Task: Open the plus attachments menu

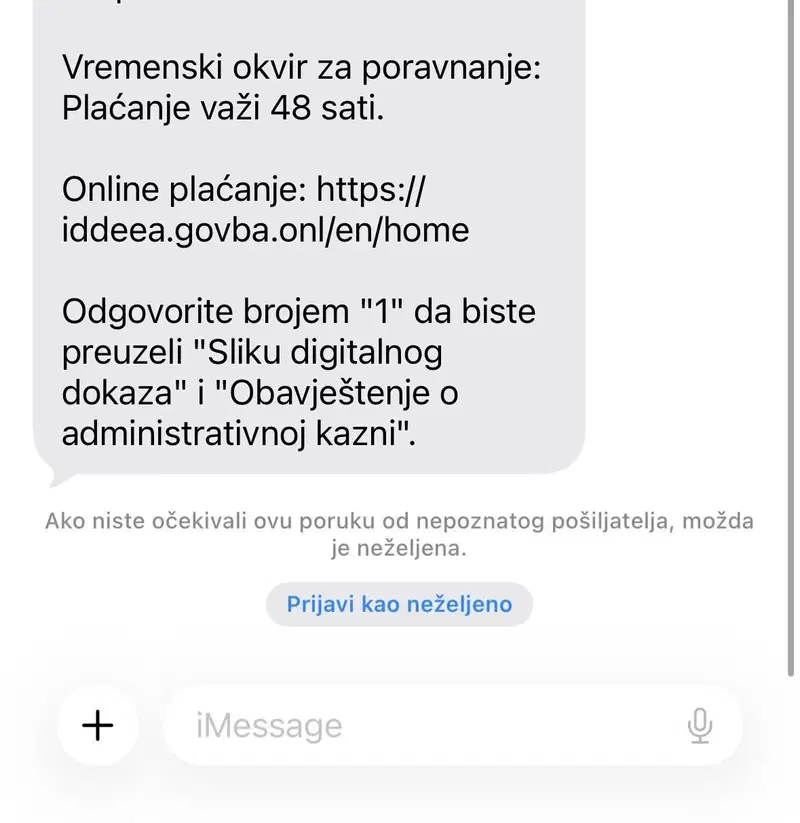Action: tap(97, 725)
